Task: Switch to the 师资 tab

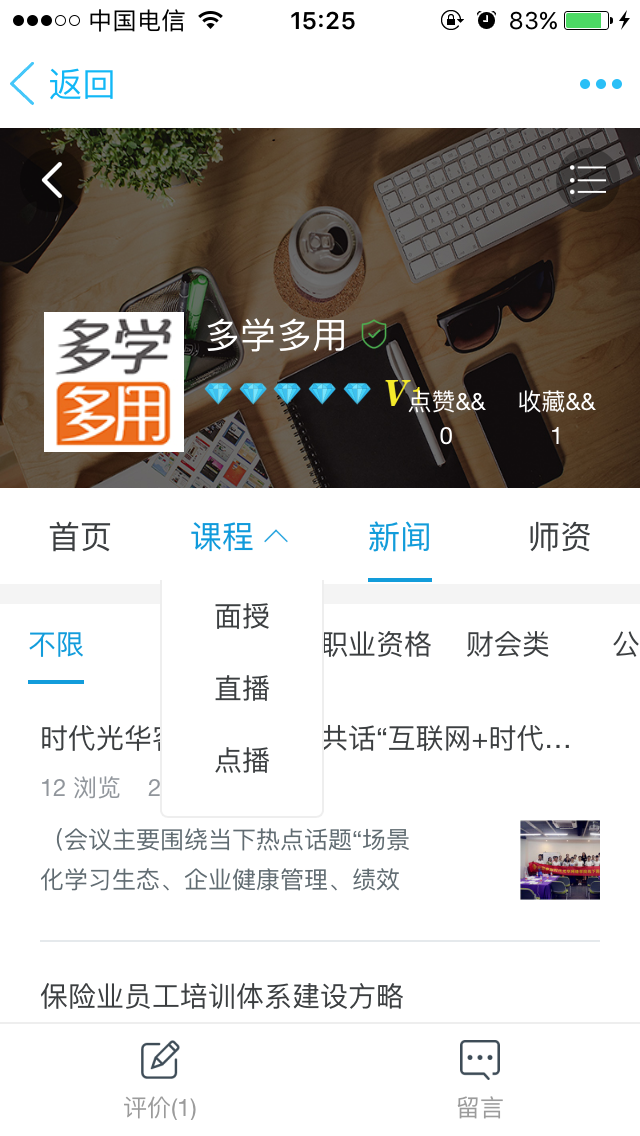Action: coord(559,537)
